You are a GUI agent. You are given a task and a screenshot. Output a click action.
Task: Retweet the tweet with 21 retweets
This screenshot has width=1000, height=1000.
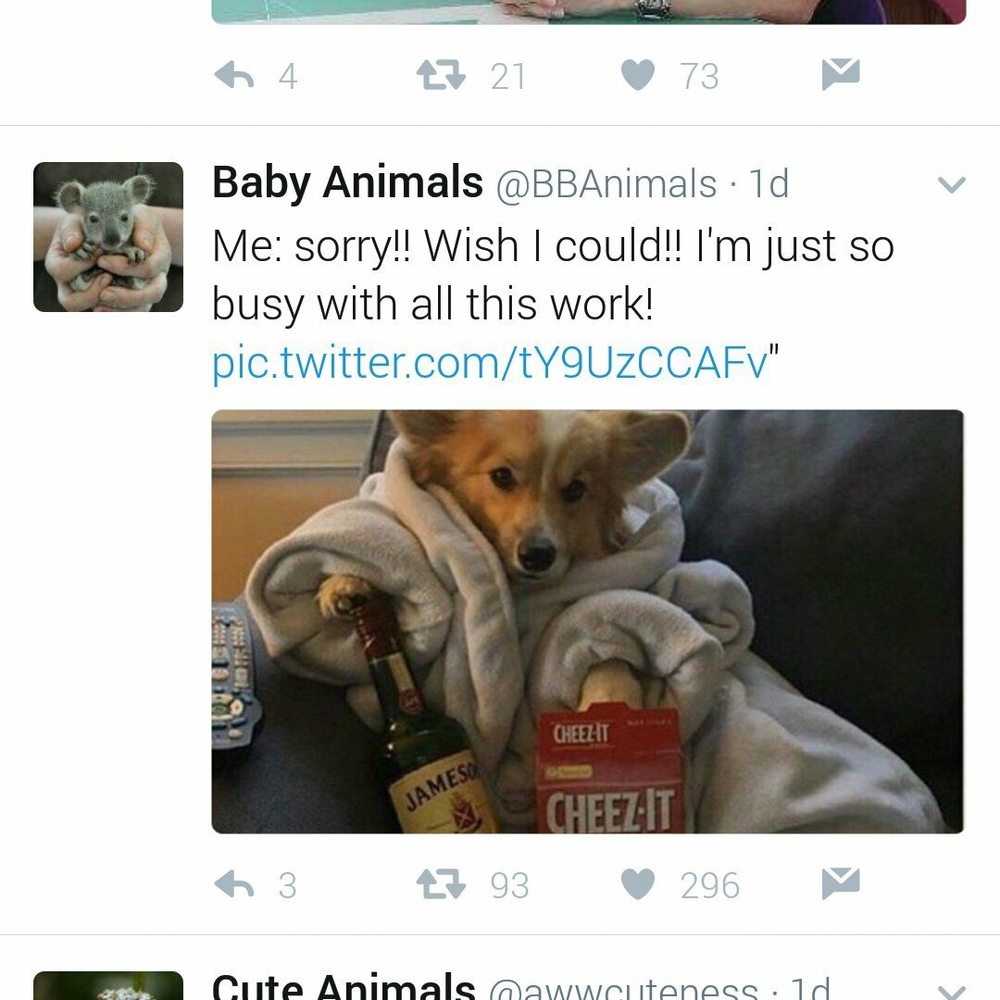click(x=440, y=76)
